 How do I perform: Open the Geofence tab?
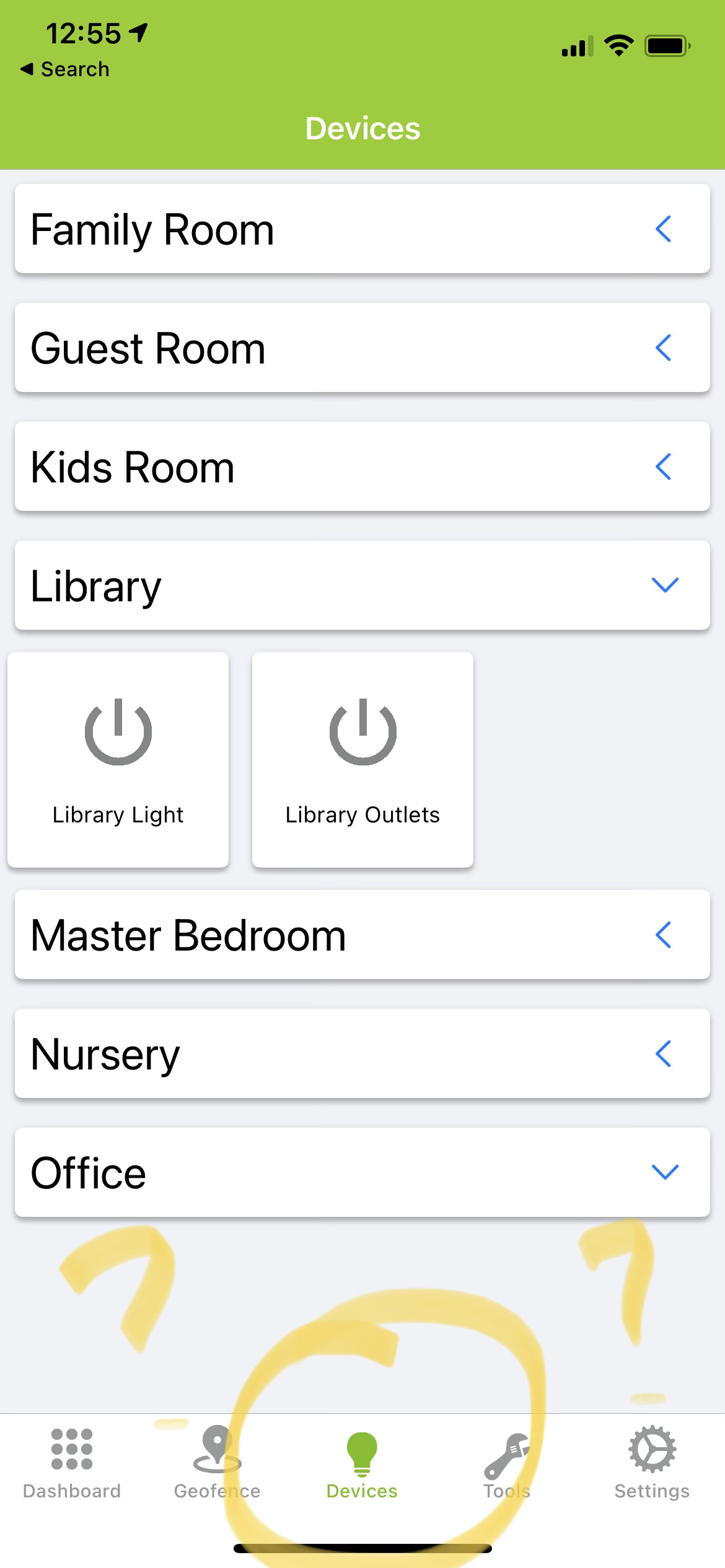[217, 1464]
